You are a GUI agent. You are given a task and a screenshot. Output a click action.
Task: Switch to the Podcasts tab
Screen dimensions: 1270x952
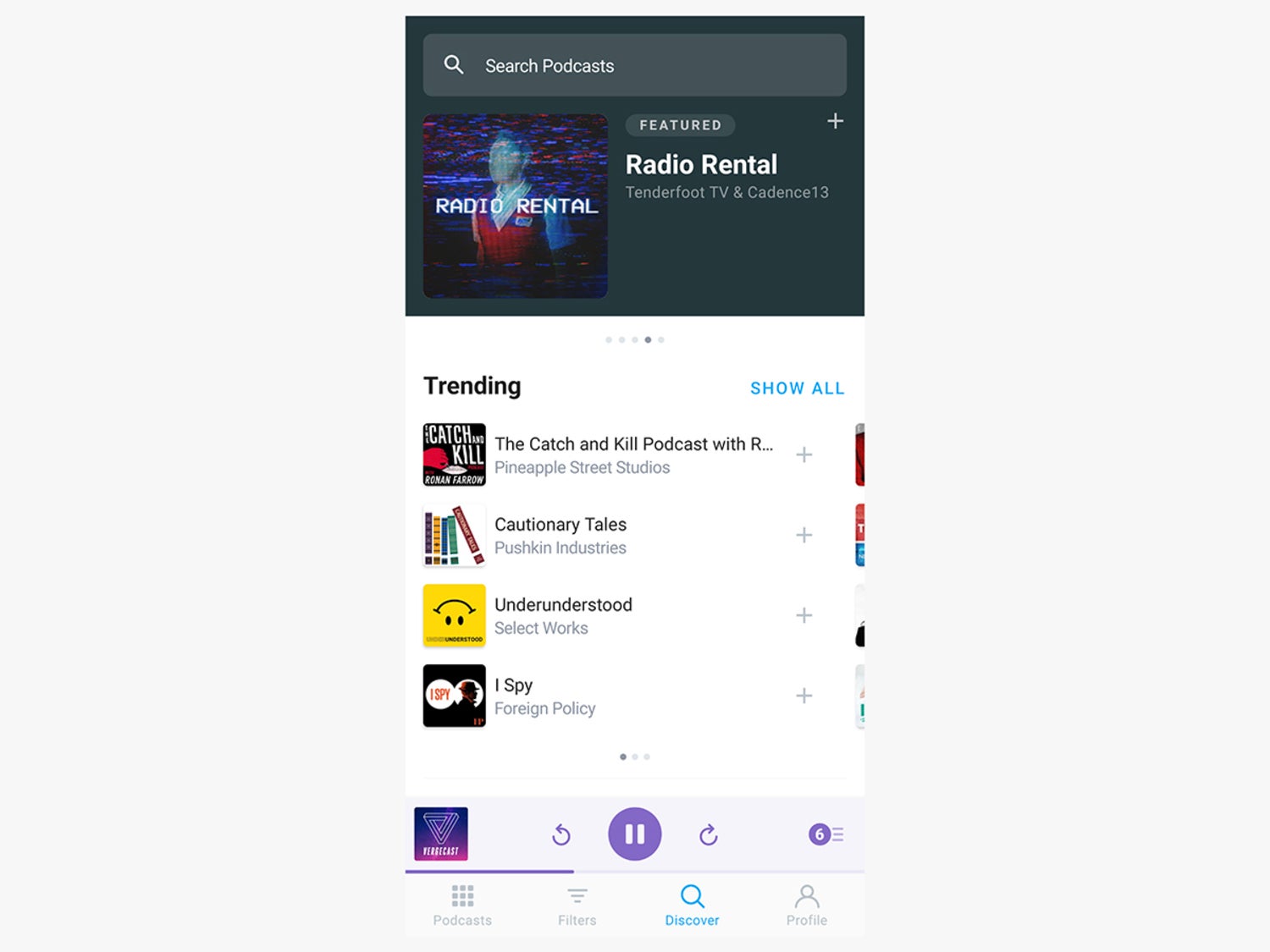(x=462, y=905)
